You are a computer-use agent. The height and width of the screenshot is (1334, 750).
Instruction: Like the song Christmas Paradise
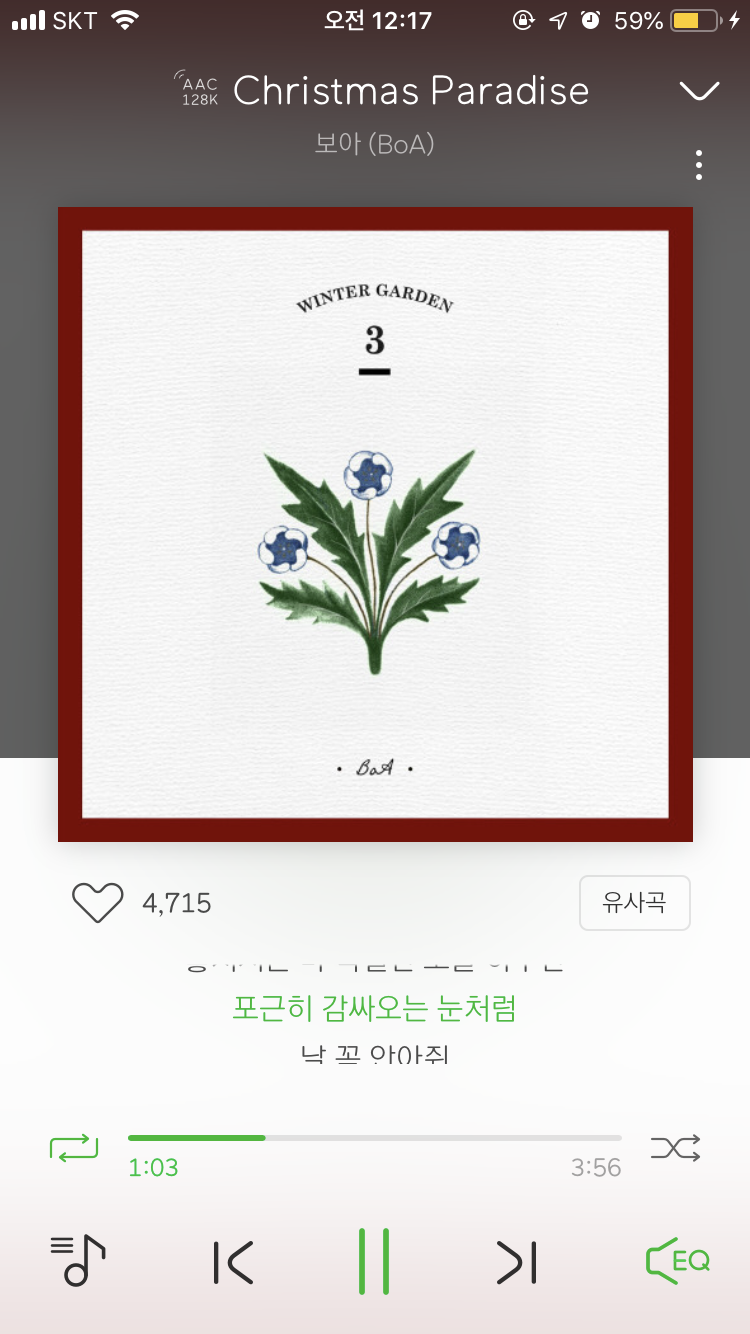coord(97,903)
